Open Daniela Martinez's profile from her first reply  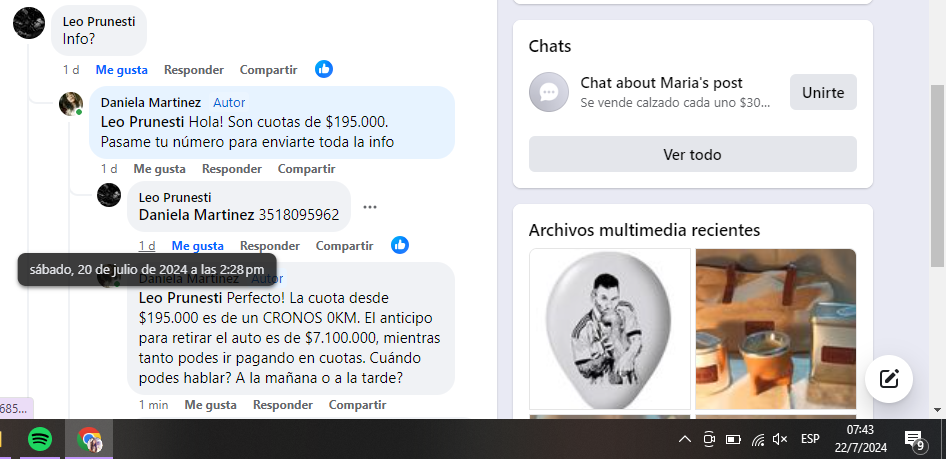pos(150,103)
